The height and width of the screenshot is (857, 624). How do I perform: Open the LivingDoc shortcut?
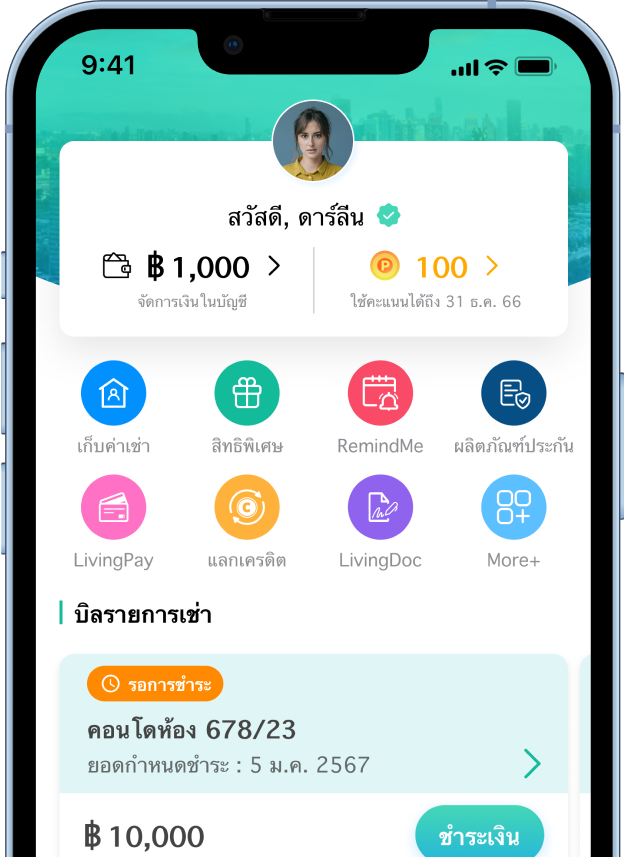380,507
